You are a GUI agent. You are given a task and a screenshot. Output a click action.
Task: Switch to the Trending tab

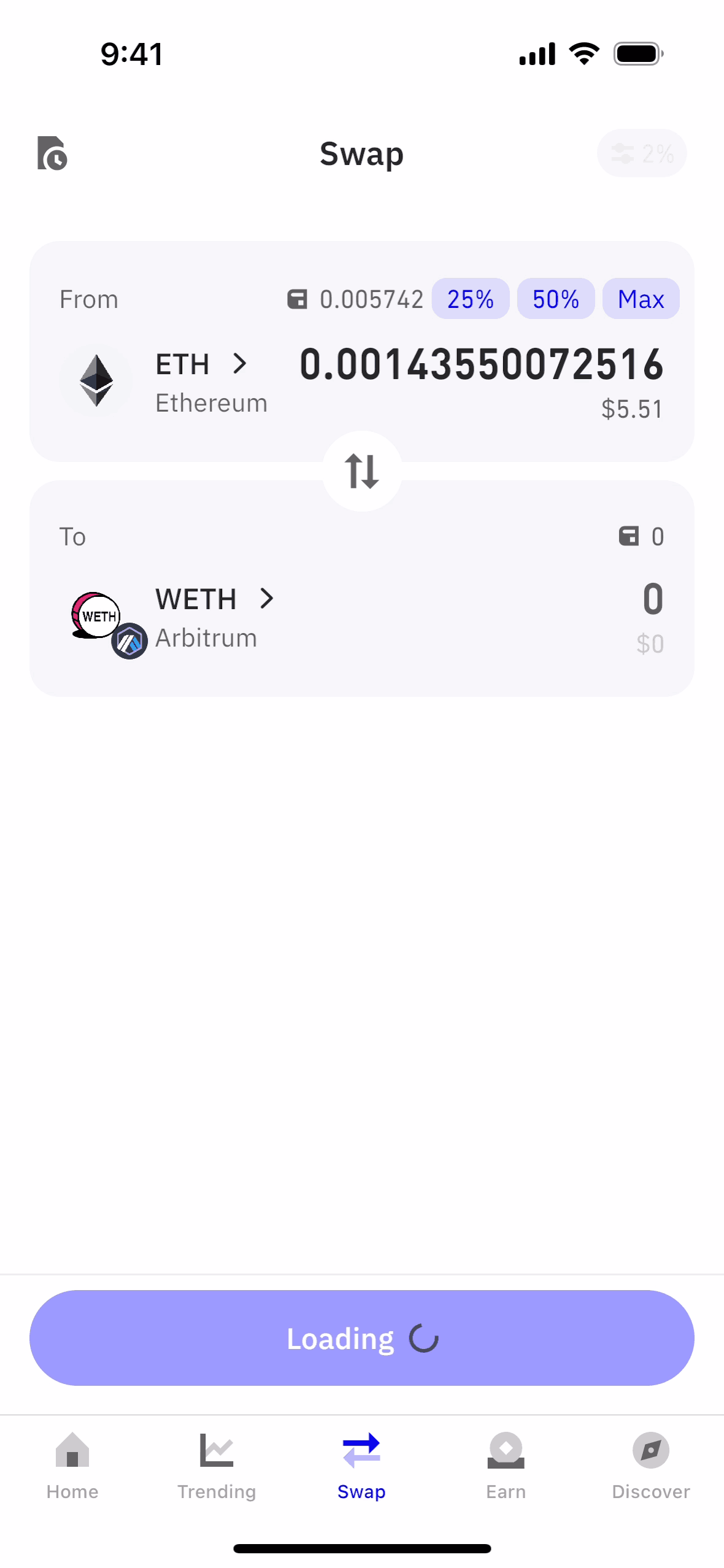(217, 1465)
